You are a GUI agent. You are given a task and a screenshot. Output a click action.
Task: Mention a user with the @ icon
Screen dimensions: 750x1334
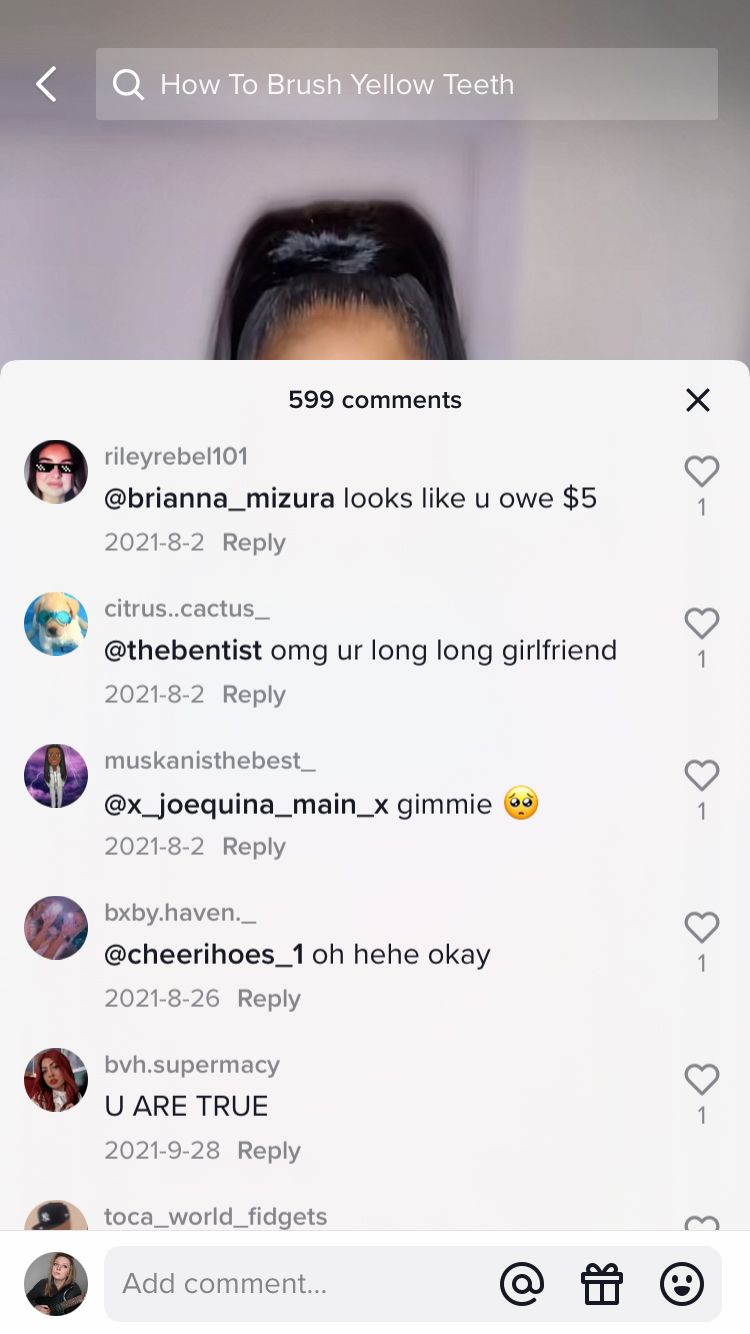tap(521, 1284)
